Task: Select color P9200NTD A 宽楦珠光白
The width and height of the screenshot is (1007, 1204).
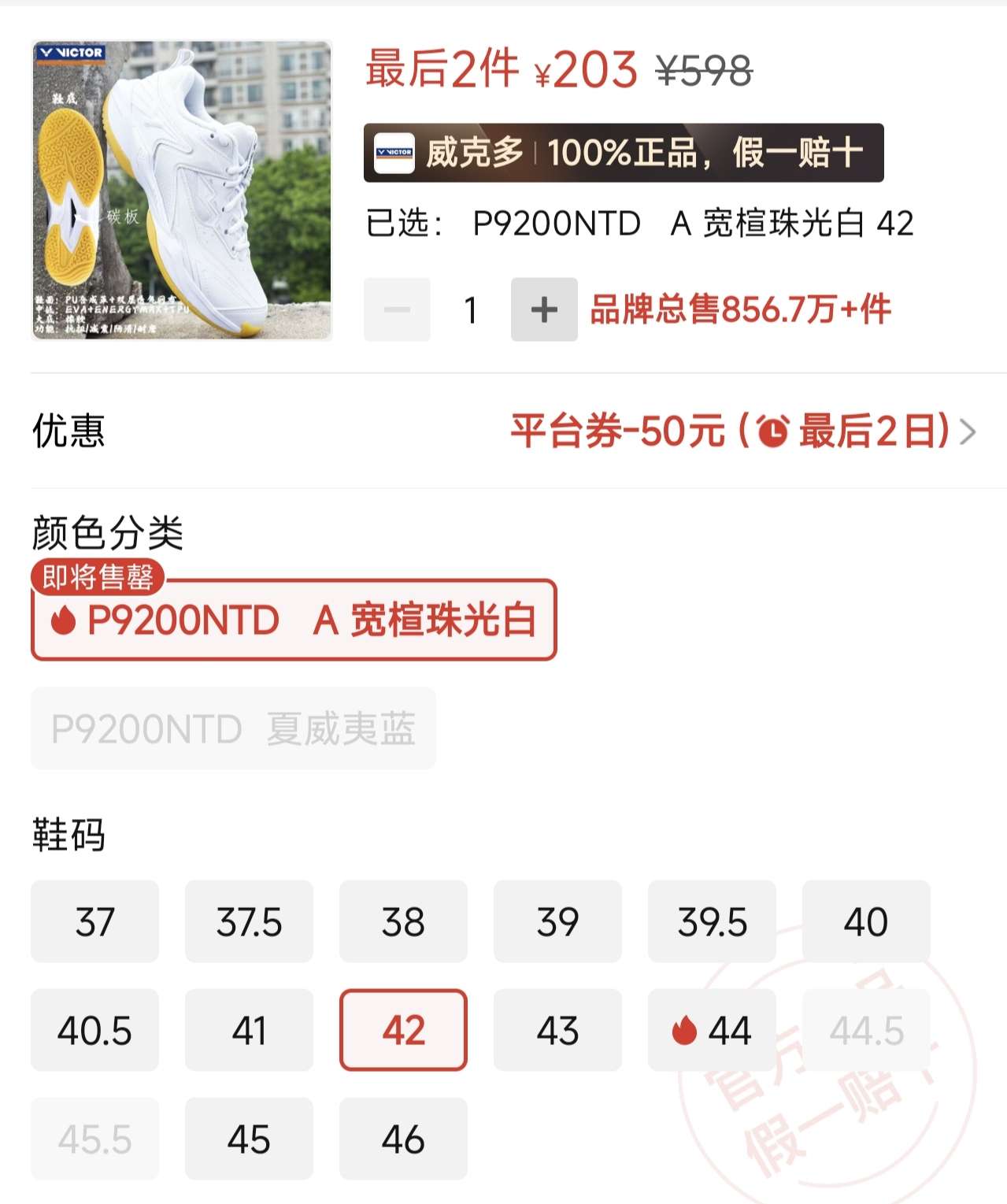Action: (294, 620)
